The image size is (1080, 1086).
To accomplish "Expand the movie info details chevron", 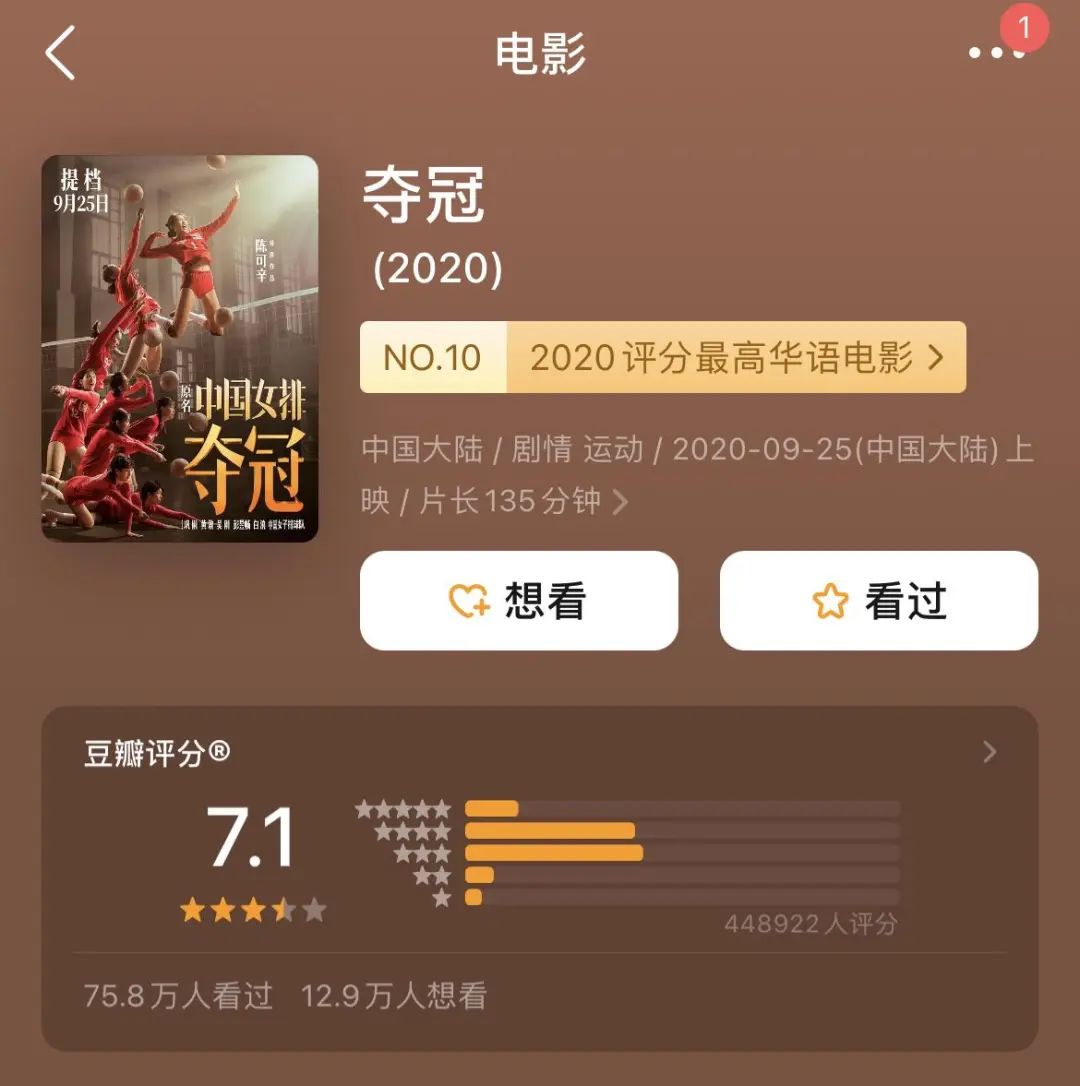I will pos(620,501).
